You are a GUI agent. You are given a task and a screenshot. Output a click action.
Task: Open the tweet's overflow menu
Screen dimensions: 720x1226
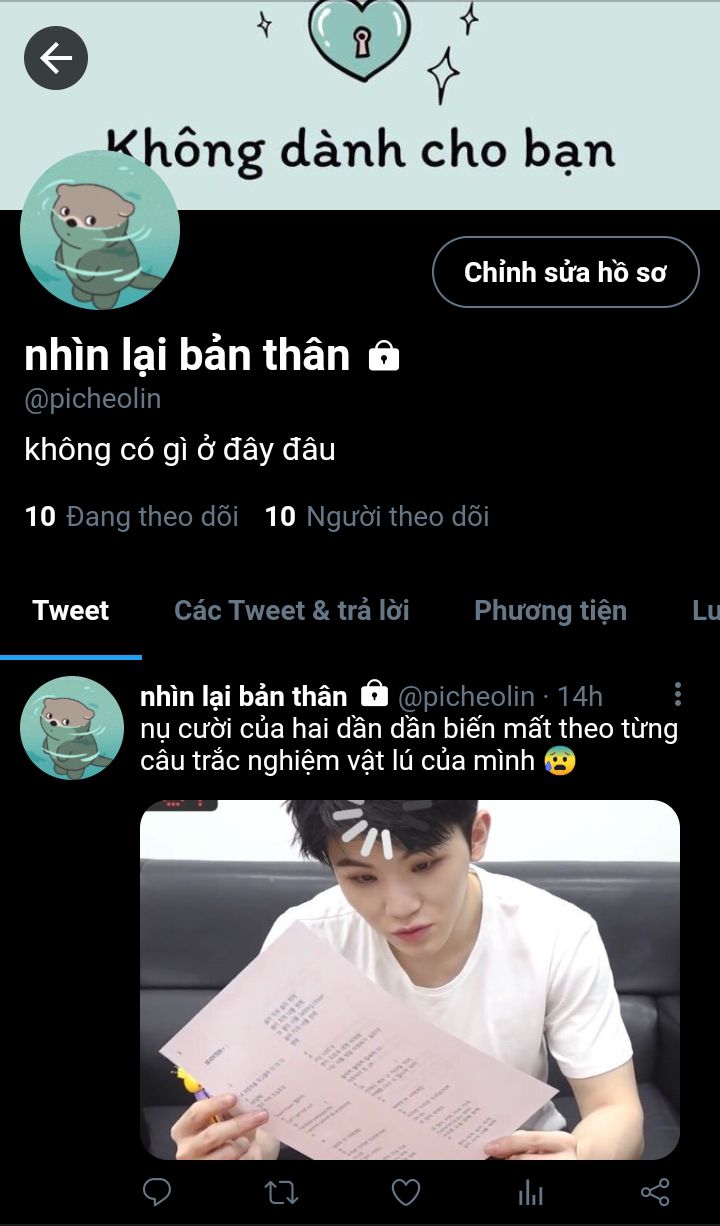tap(678, 694)
